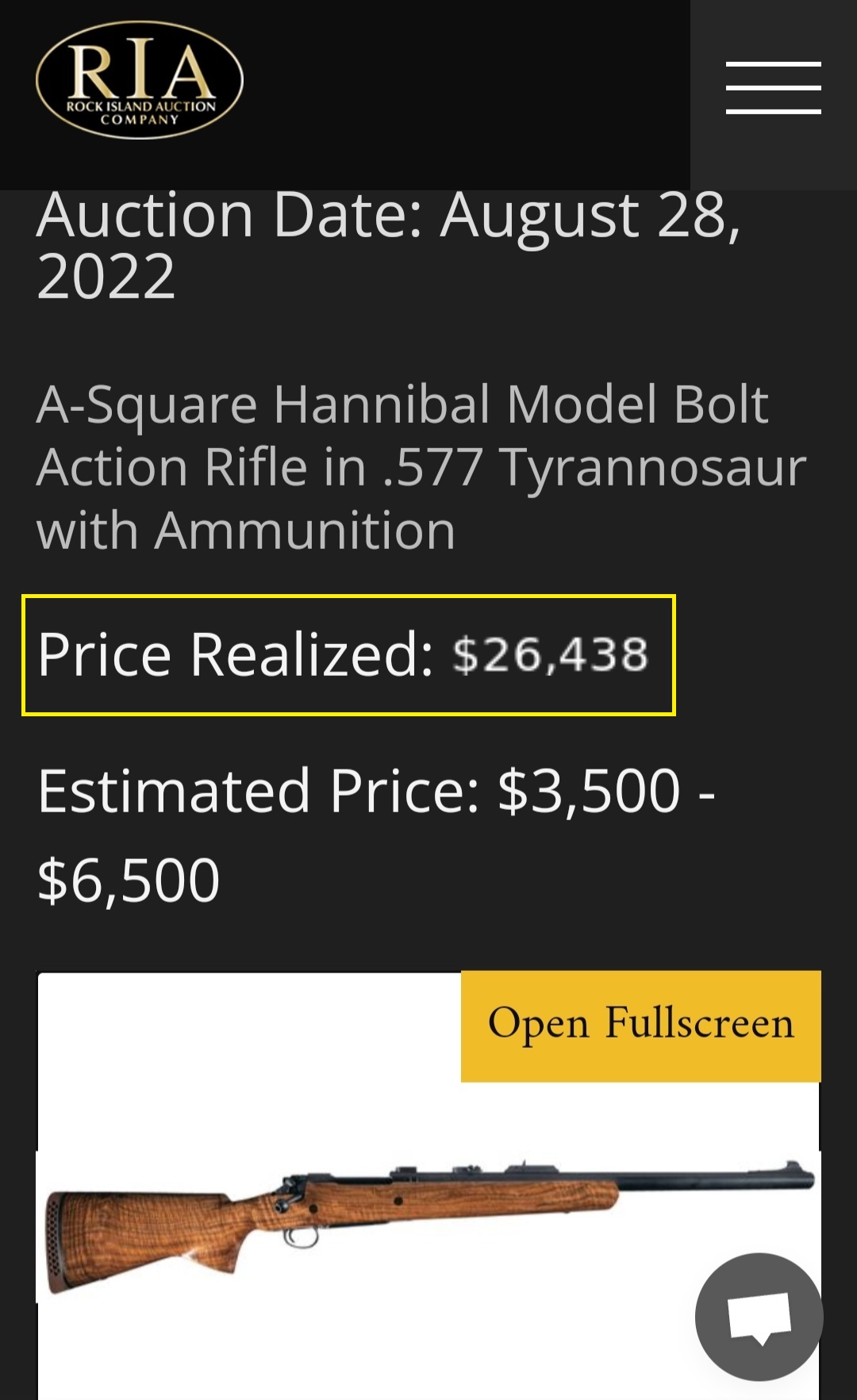Open the hamburger navigation menu

coord(773,88)
